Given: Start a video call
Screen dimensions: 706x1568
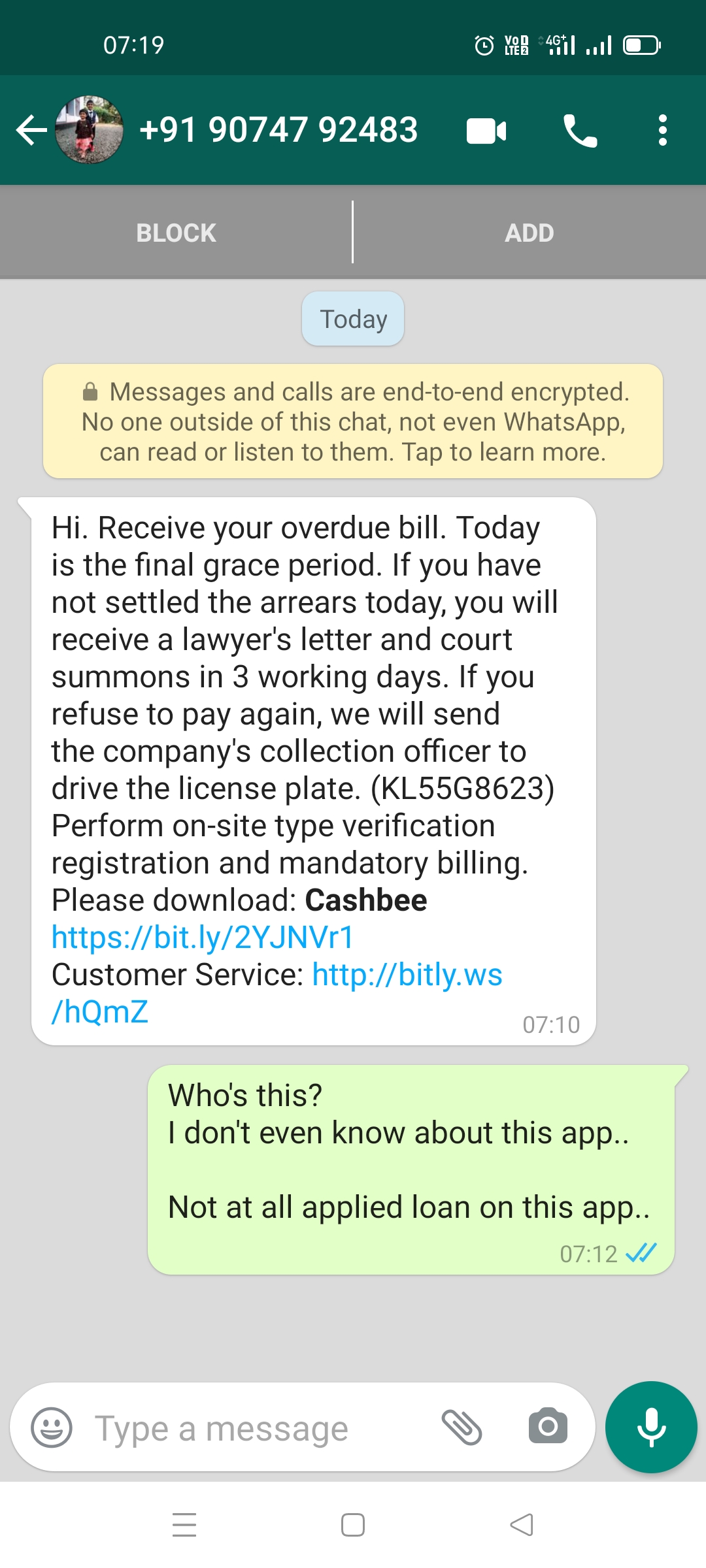Looking at the screenshot, I should [486, 131].
